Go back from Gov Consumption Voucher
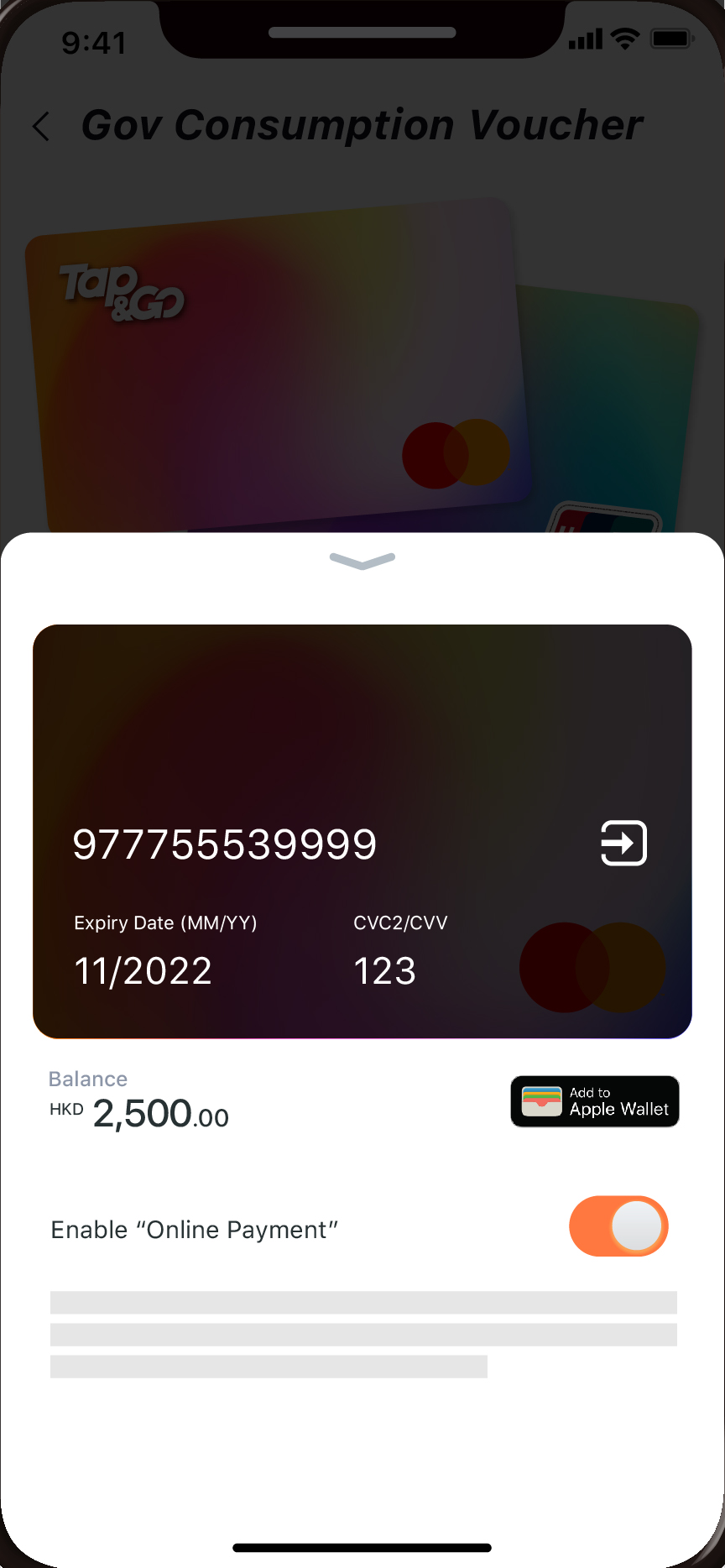The height and width of the screenshot is (1568, 725). tap(40, 127)
